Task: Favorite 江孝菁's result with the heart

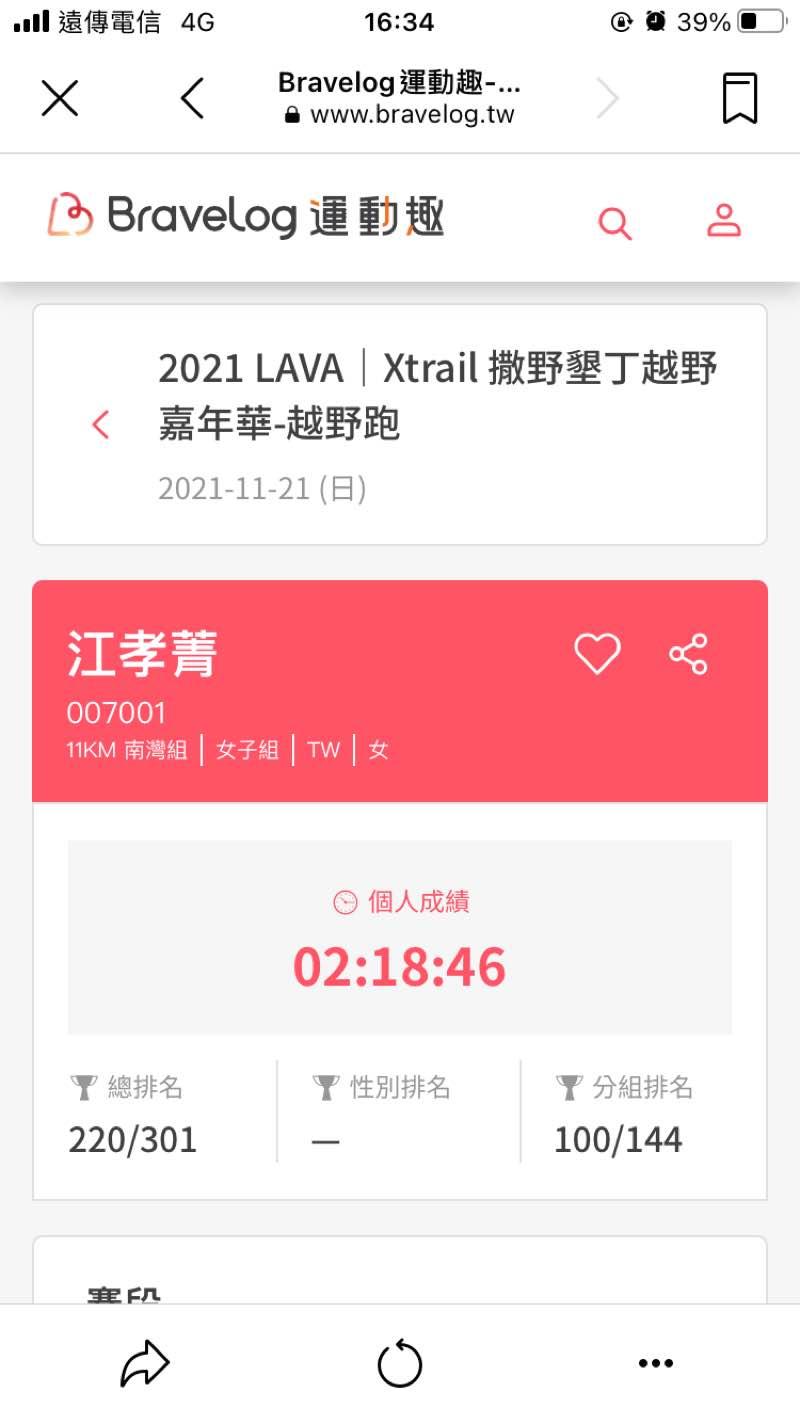Action: [x=597, y=654]
